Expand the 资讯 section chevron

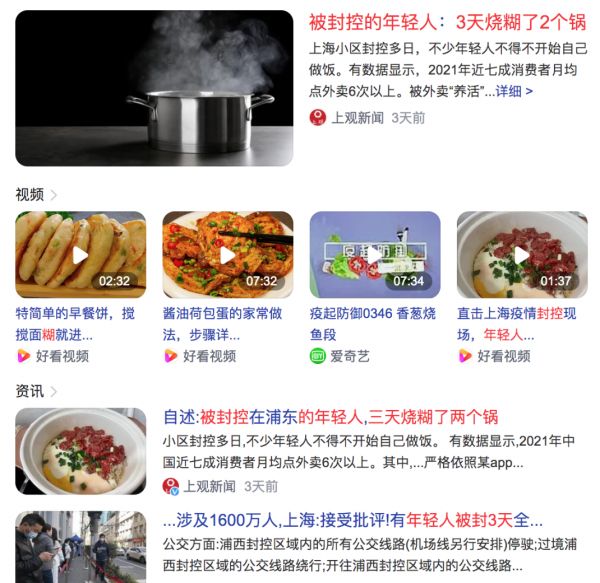(54, 391)
